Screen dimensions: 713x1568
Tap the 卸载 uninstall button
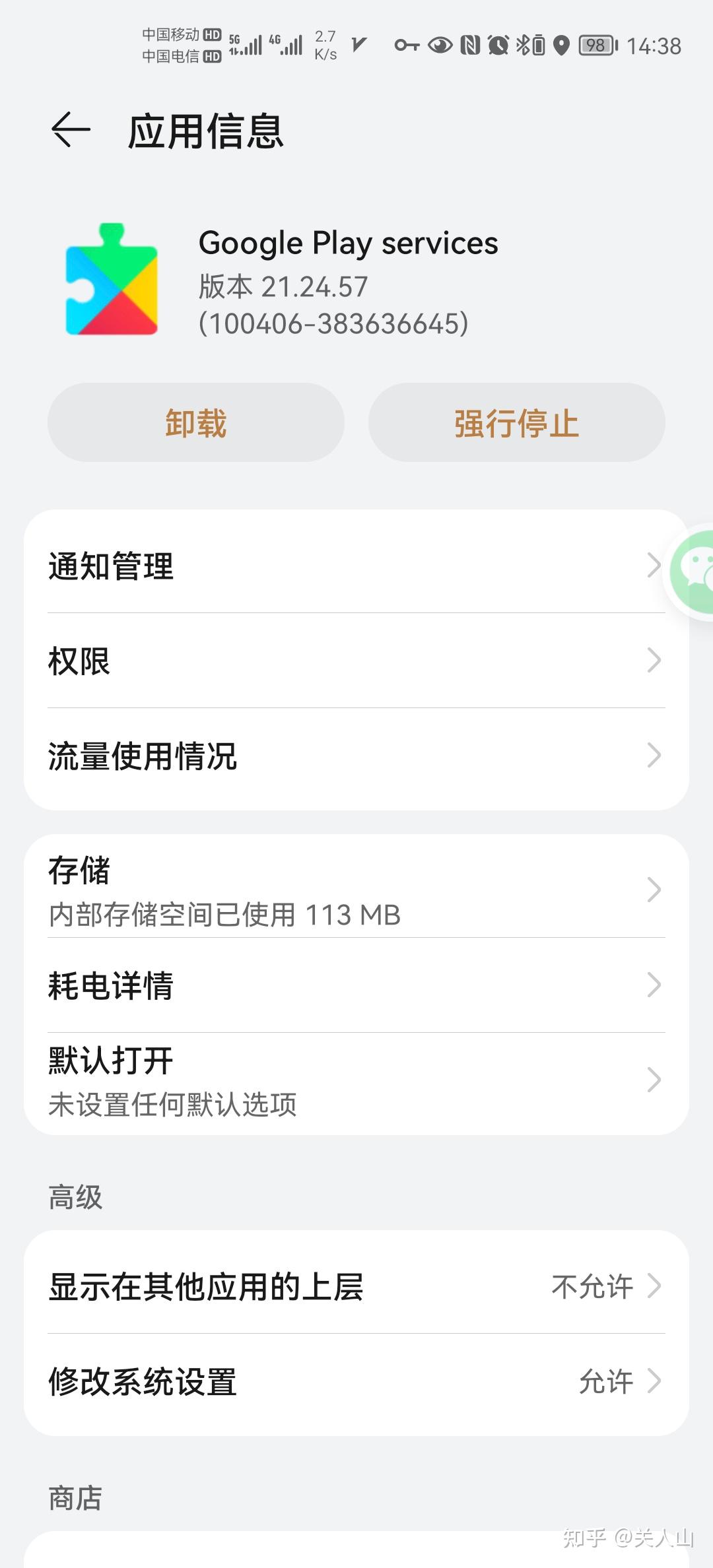pos(195,422)
